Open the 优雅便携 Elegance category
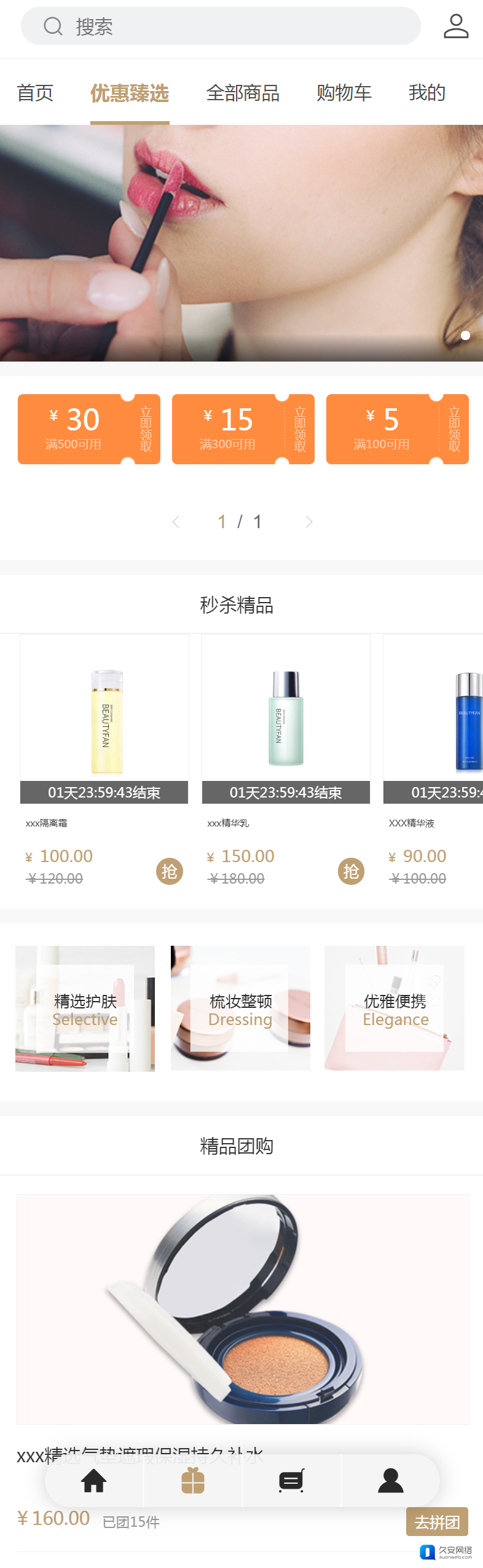Viewport: 483px width, 1568px height. (395, 1008)
